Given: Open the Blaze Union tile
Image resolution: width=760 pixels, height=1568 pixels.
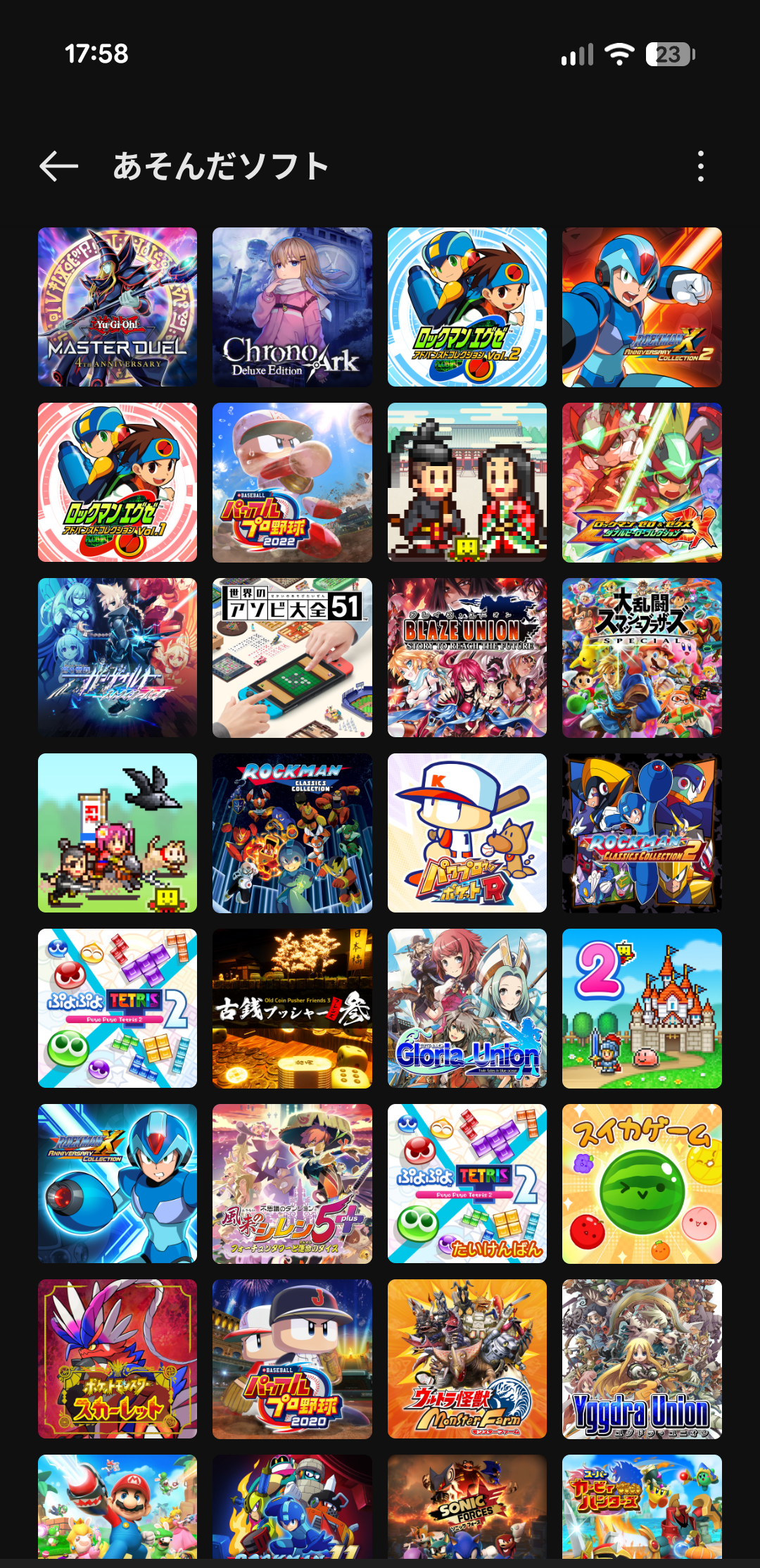Looking at the screenshot, I should [x=467, y=658].
